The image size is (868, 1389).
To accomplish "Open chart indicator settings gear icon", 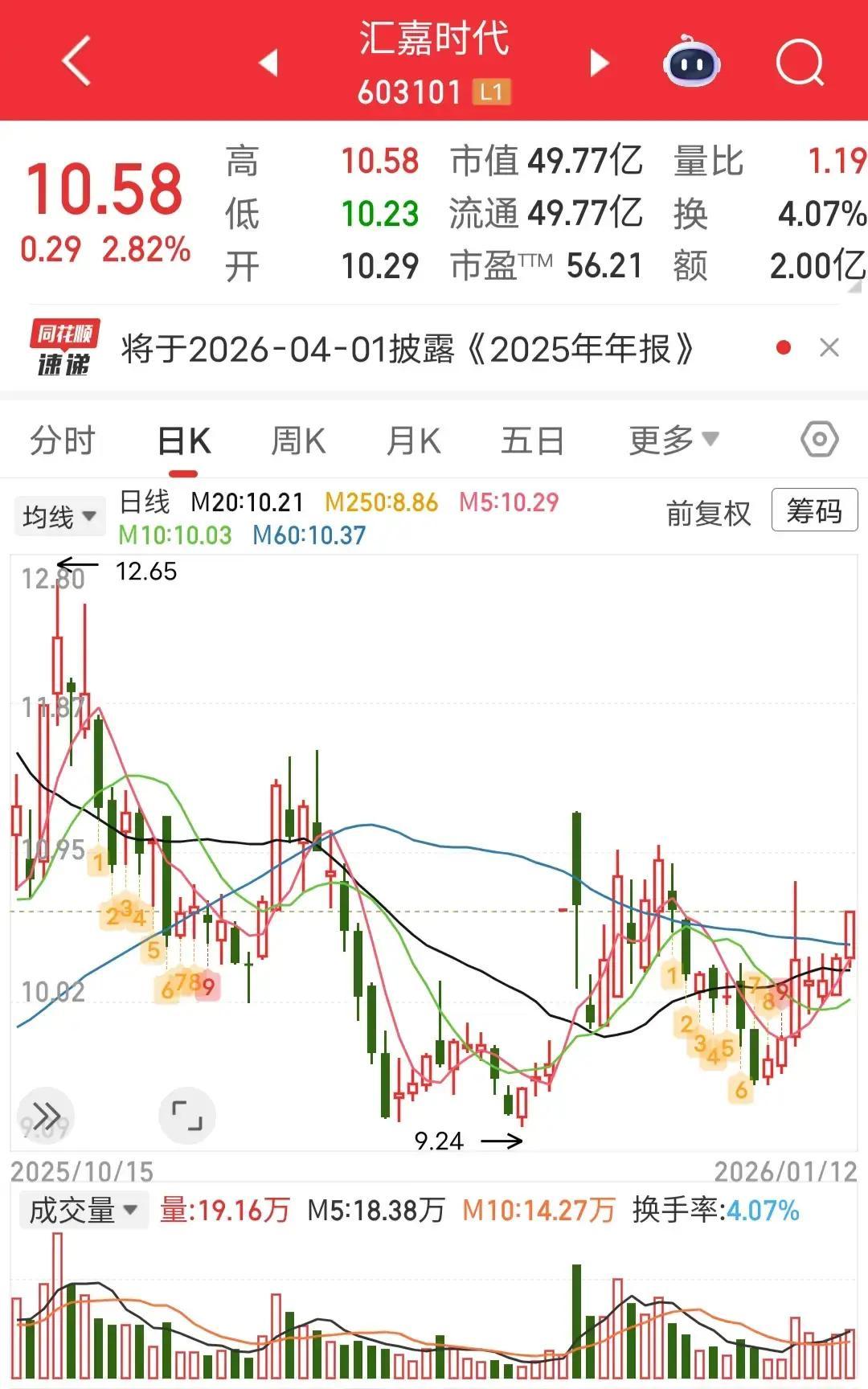I will 817,440.
